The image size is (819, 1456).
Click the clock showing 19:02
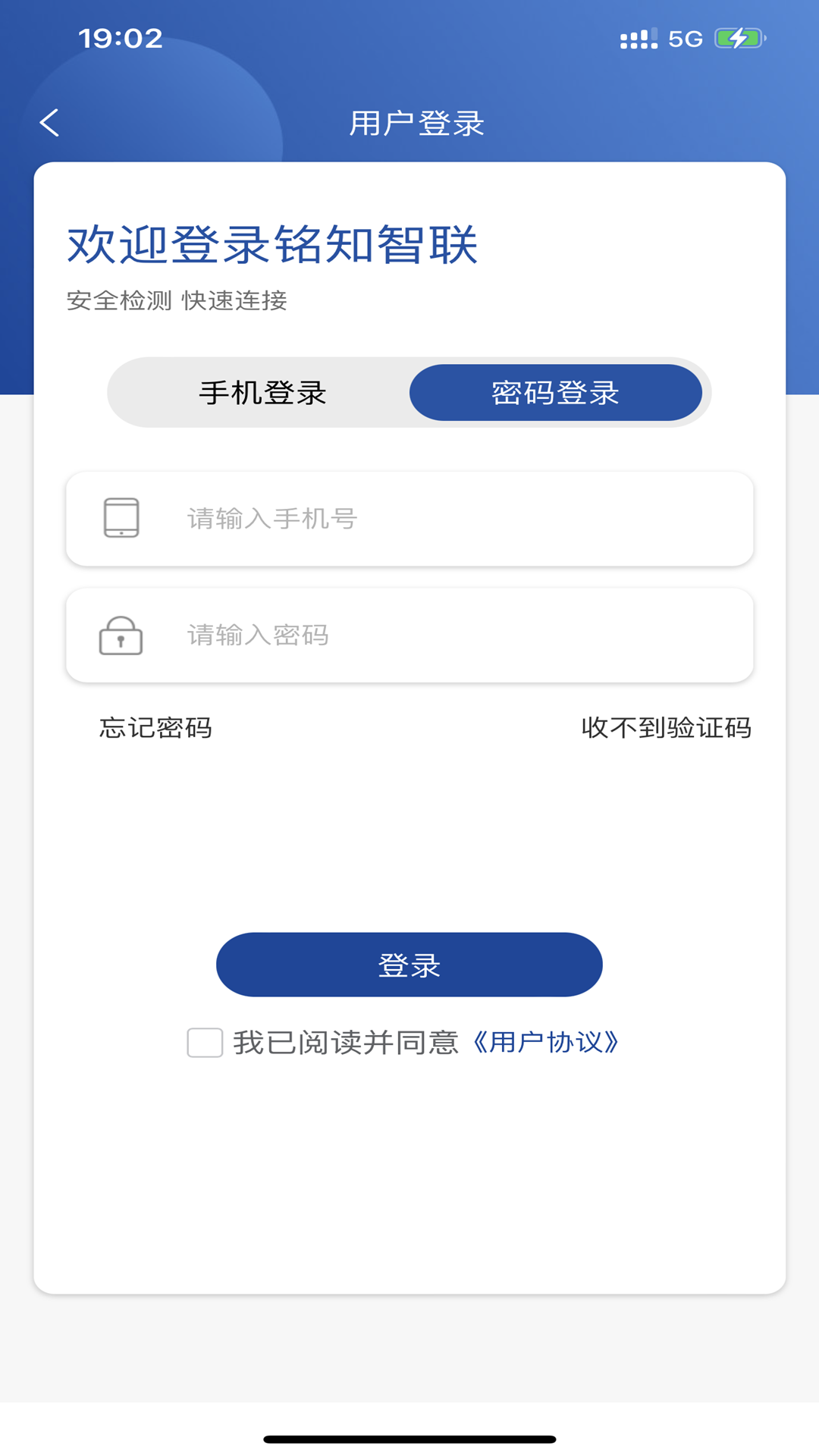tap(121, 39)
